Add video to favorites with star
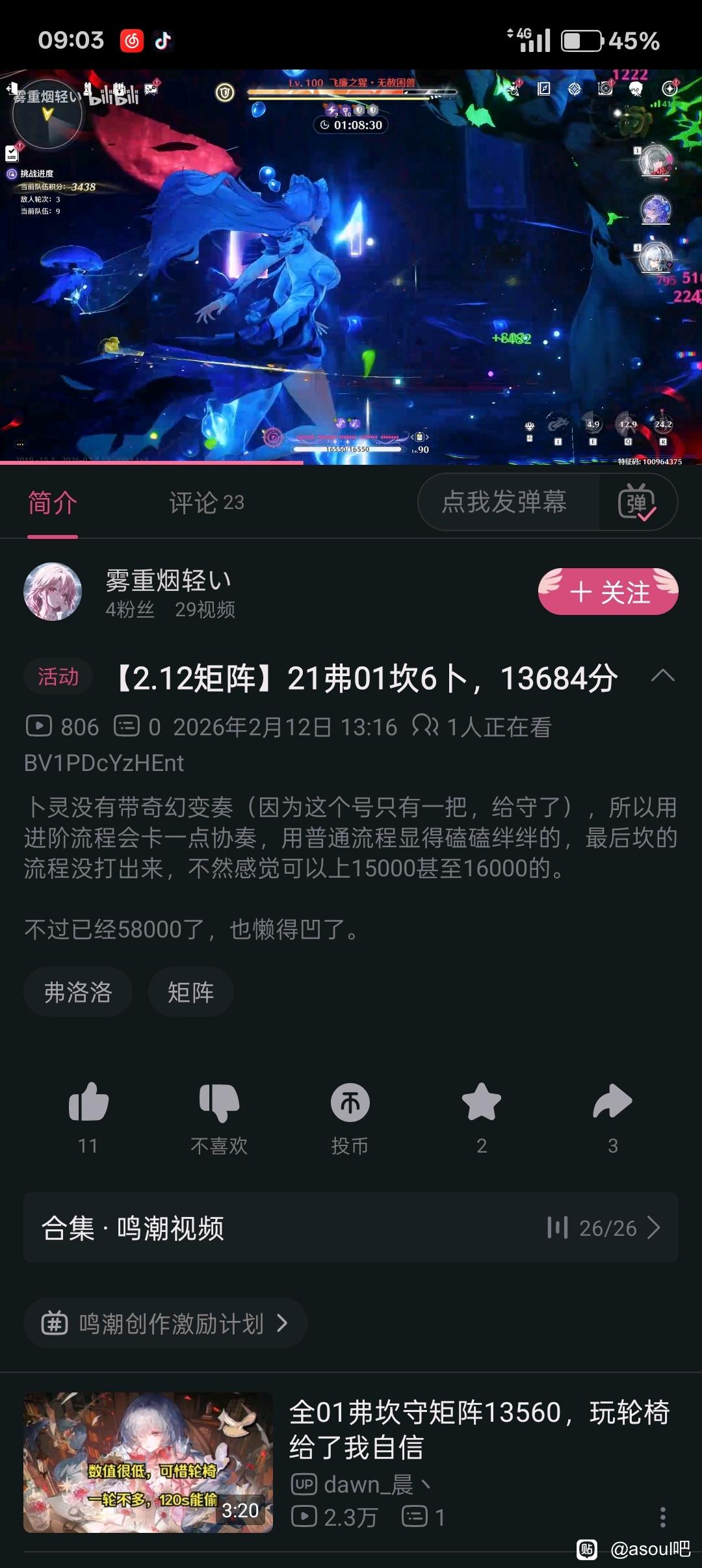 click(481, 1103)
